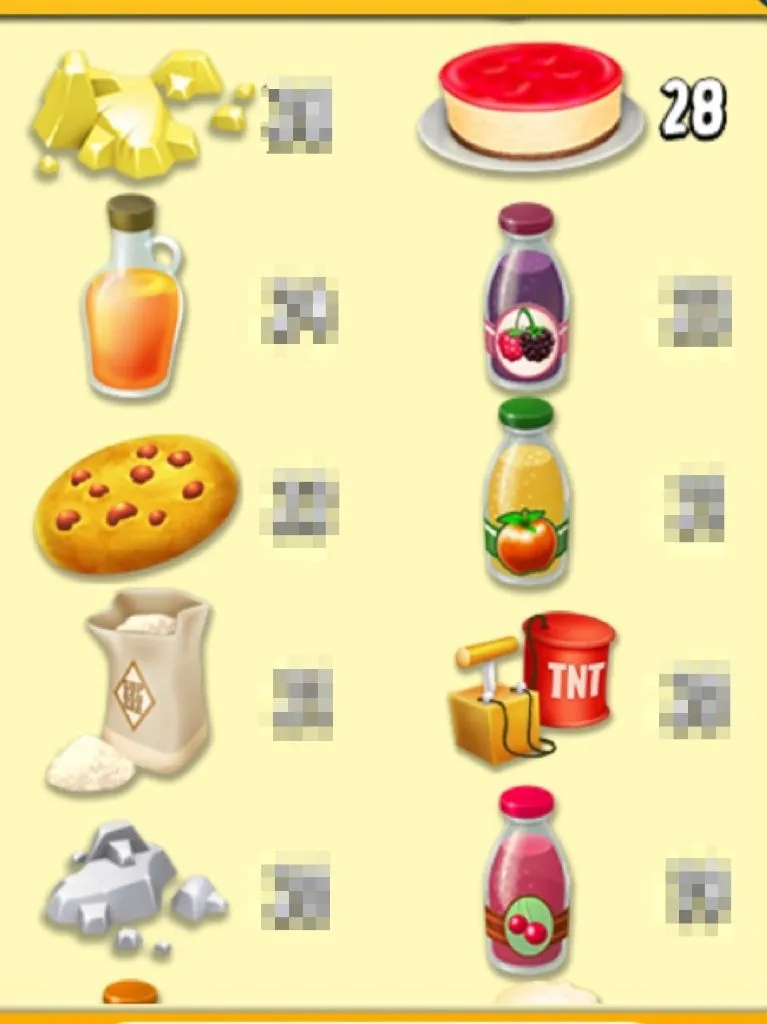Select the blackberry juice bottle
Viewport: 767px width, 1024px height.
[x=525, y=299]
